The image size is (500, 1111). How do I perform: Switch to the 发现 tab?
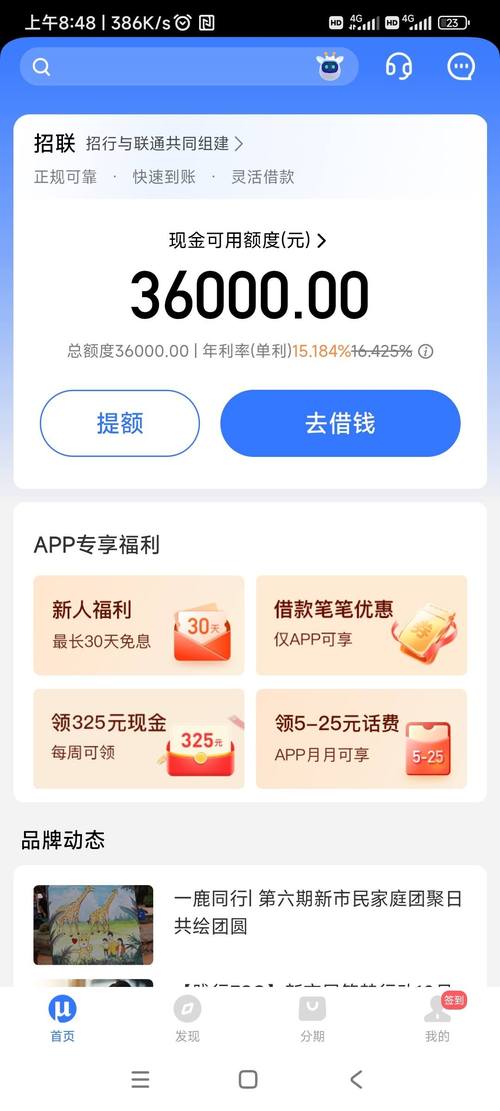(188, 1019)
